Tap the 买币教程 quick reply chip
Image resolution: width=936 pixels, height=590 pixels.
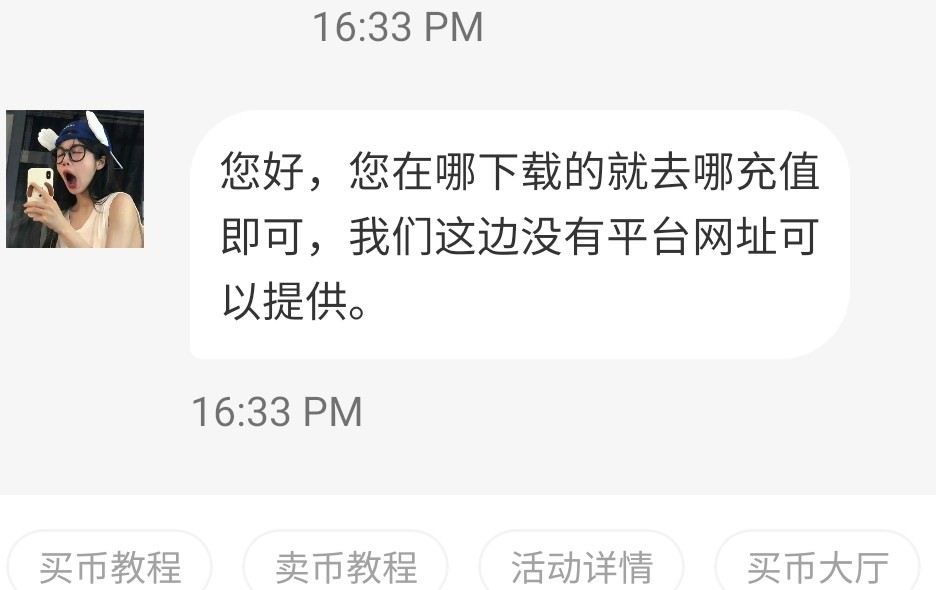tap(110, 566)
